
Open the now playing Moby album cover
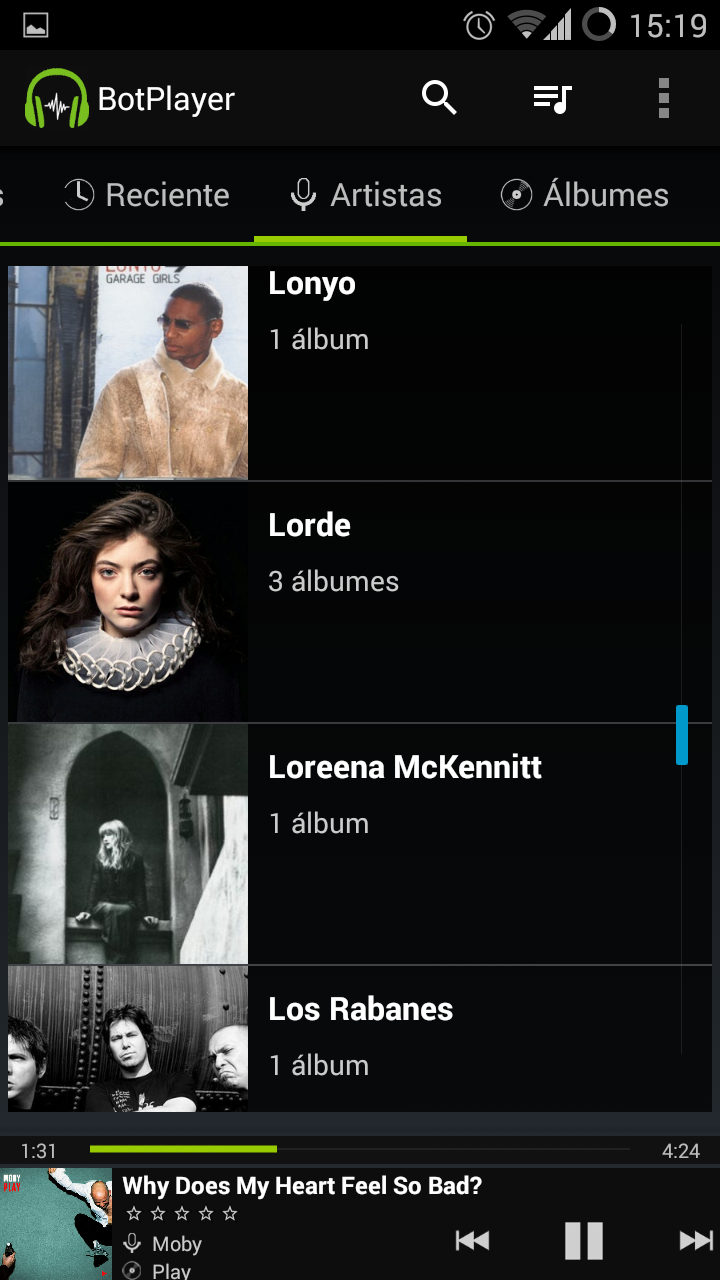pyautogui.click(x=56, y=1224)
